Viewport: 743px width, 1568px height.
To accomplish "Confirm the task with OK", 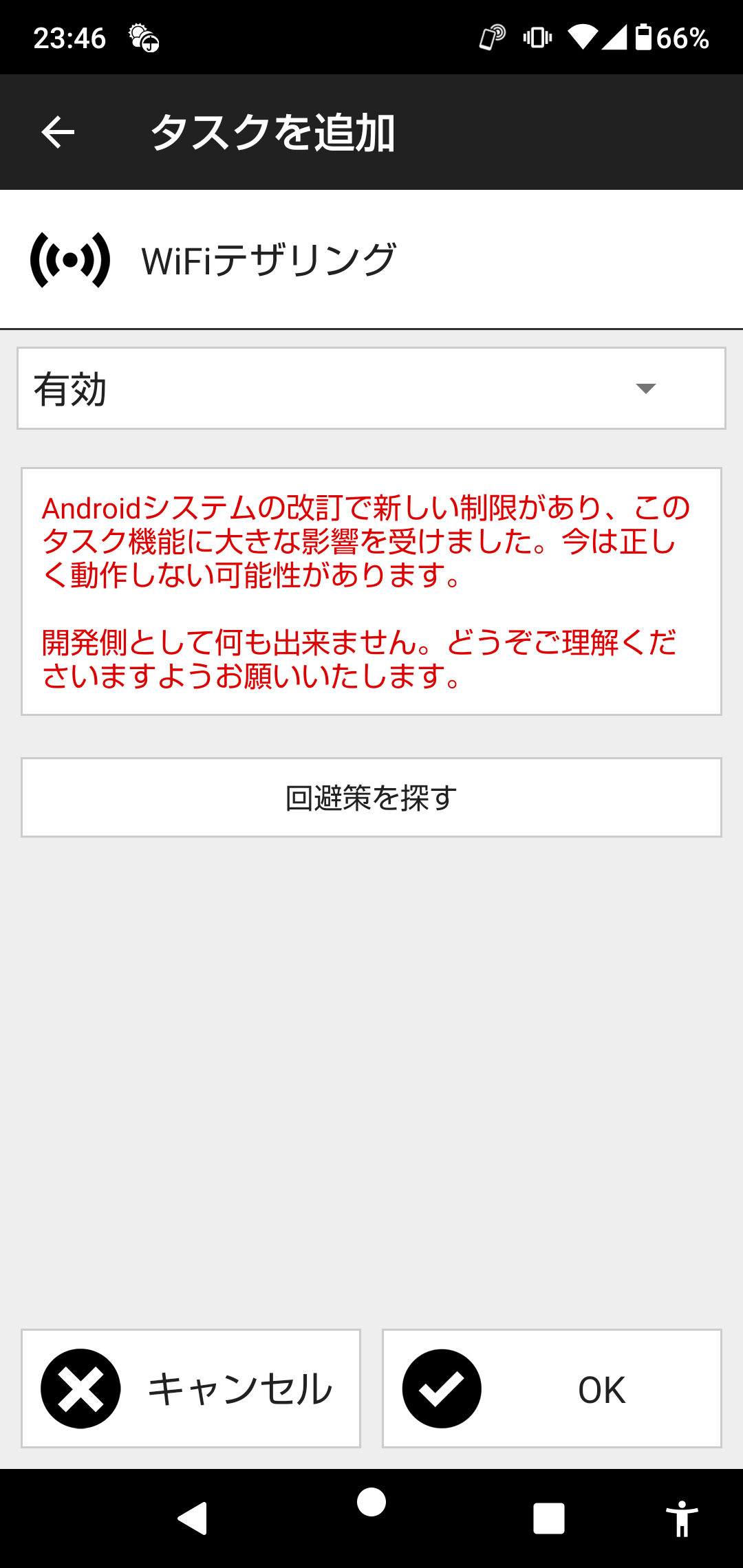I will tap(550, 1387).
